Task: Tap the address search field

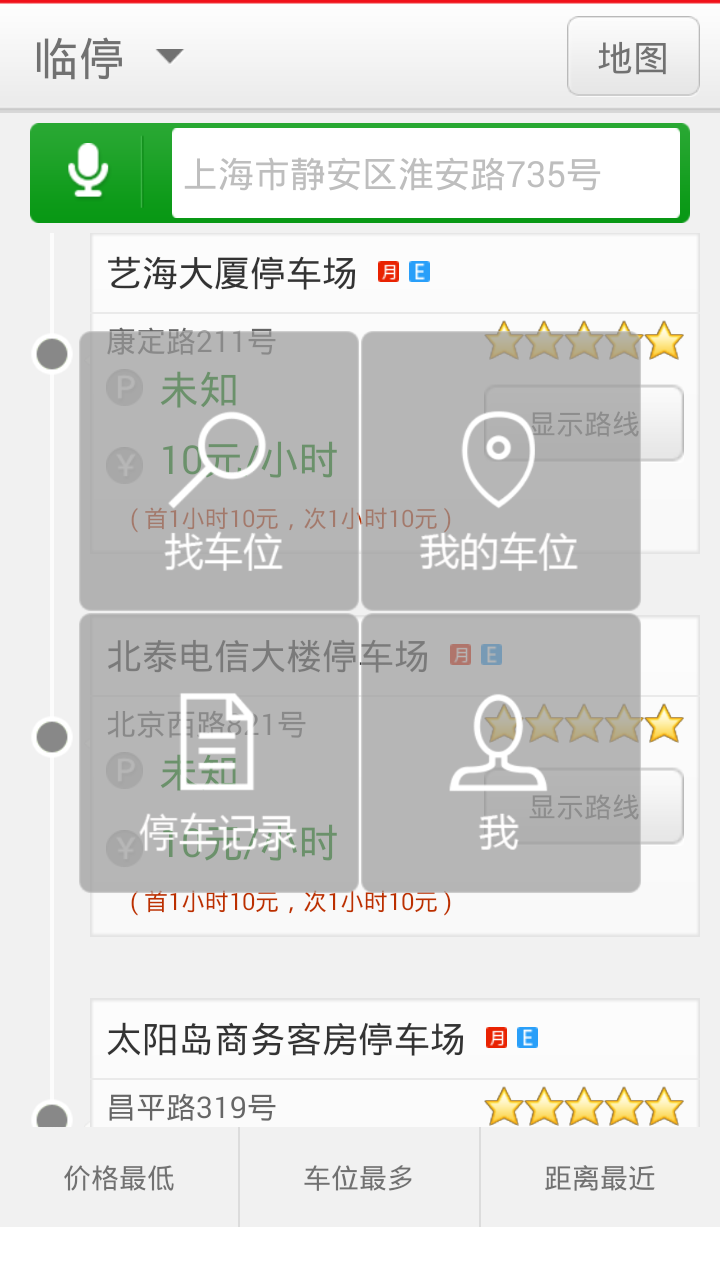Action: pyautogui.click(x=425, y=174)
